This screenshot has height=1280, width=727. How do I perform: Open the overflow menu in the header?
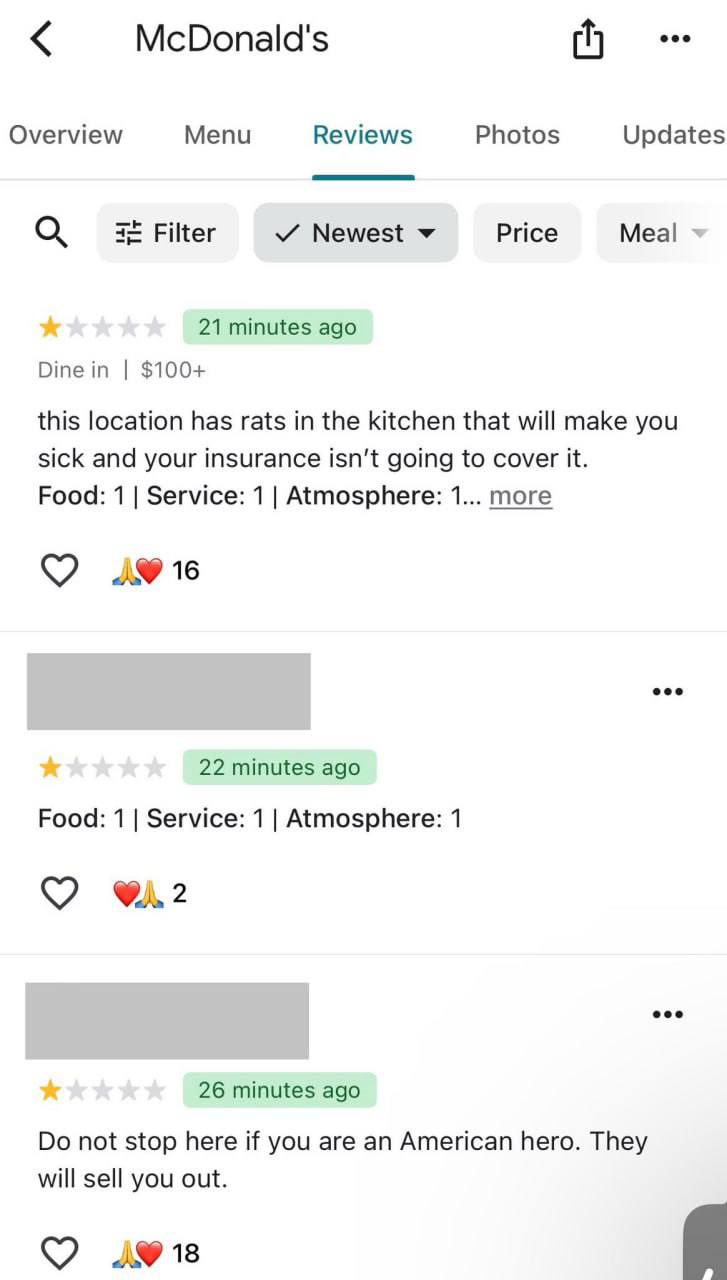point(675,40)
